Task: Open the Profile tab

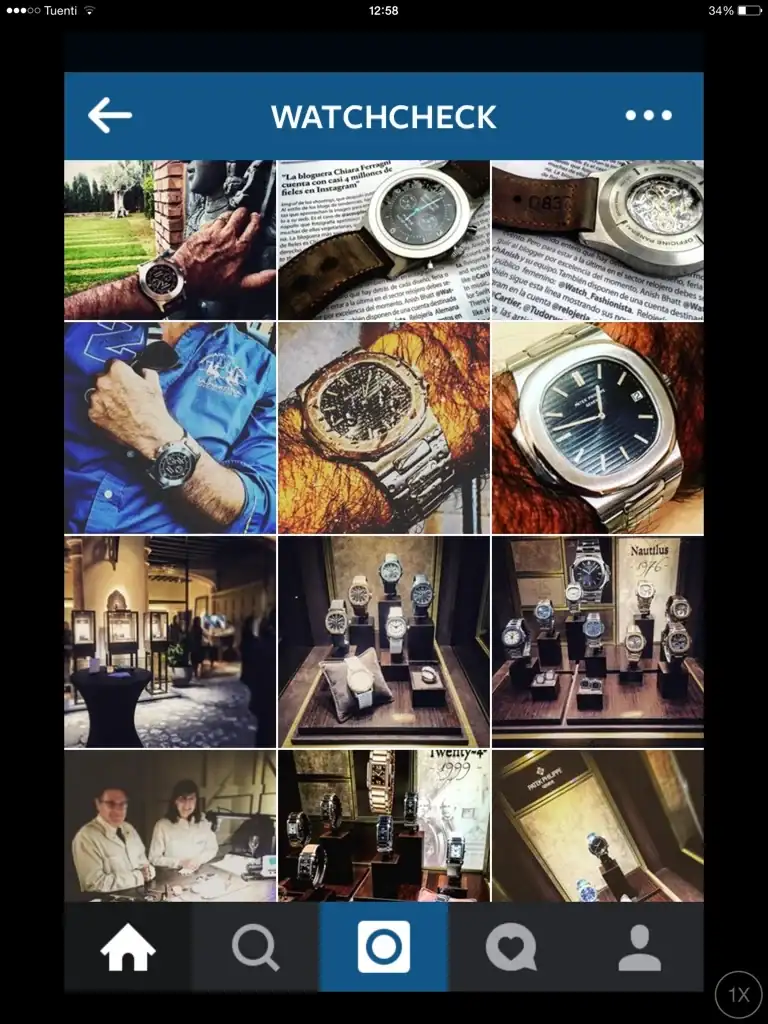Action: (x=640, y=947)
